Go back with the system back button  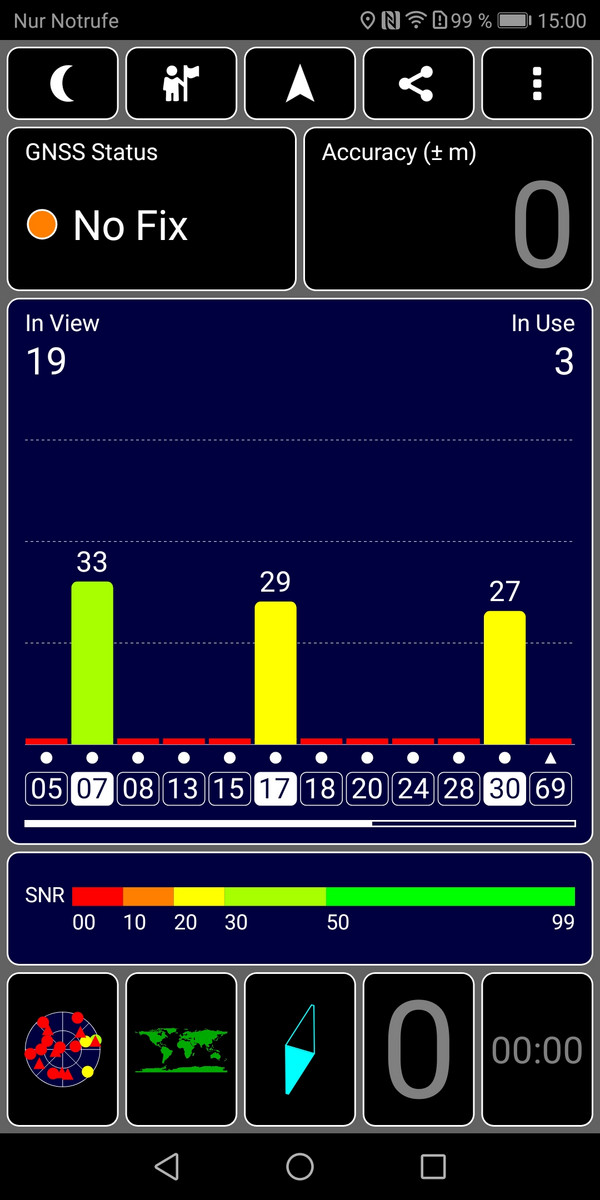click(x=167, y=1166)
